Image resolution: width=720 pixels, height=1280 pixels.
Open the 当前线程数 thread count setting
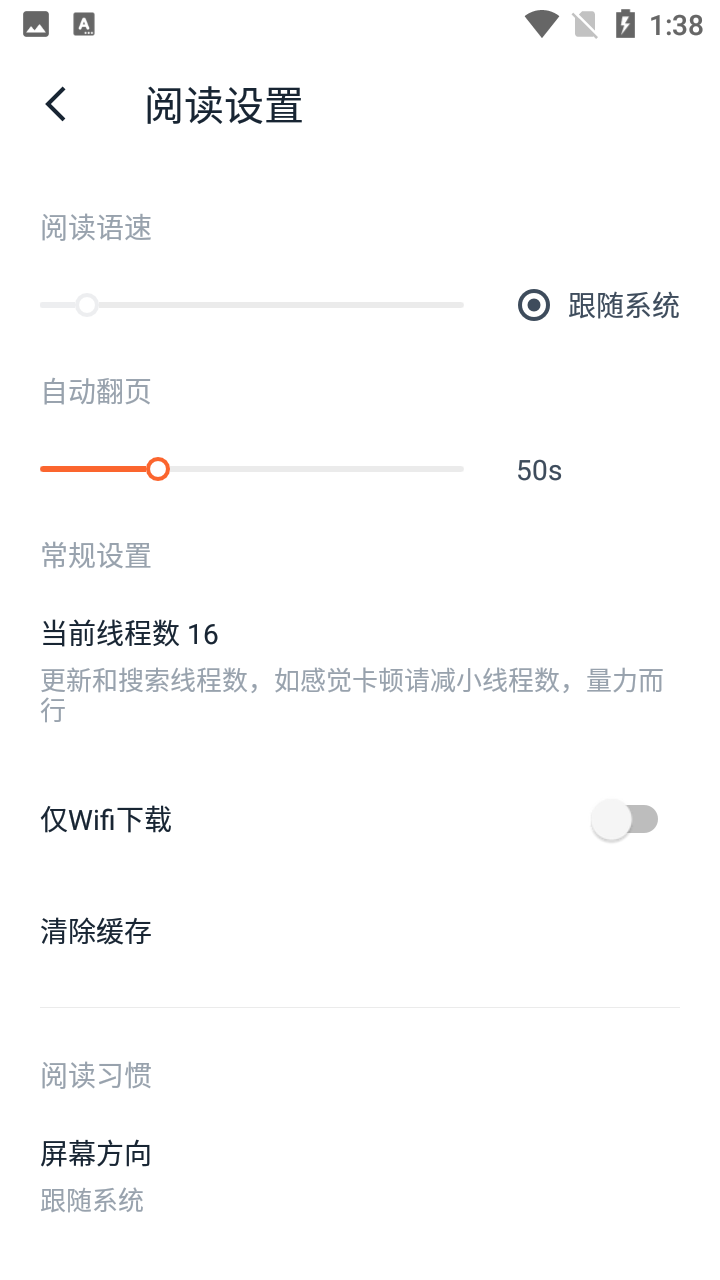[130, 633]
